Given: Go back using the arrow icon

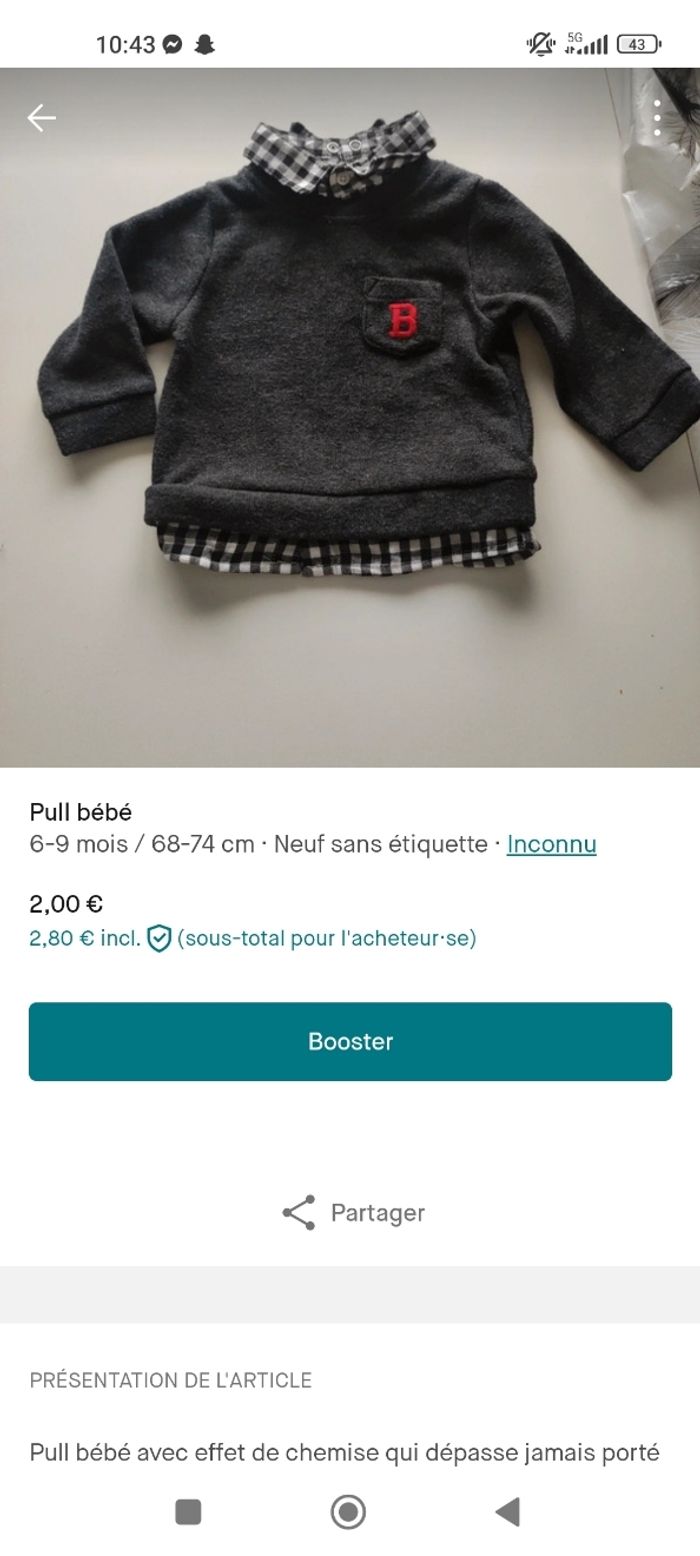Looking at the screenshot, I should pos(41,118).
